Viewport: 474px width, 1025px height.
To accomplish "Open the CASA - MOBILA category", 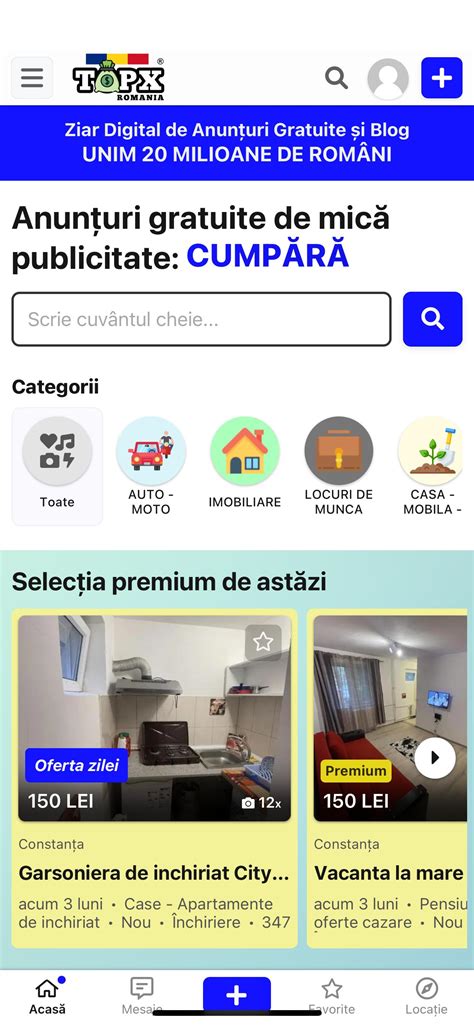I will [433, 466].
